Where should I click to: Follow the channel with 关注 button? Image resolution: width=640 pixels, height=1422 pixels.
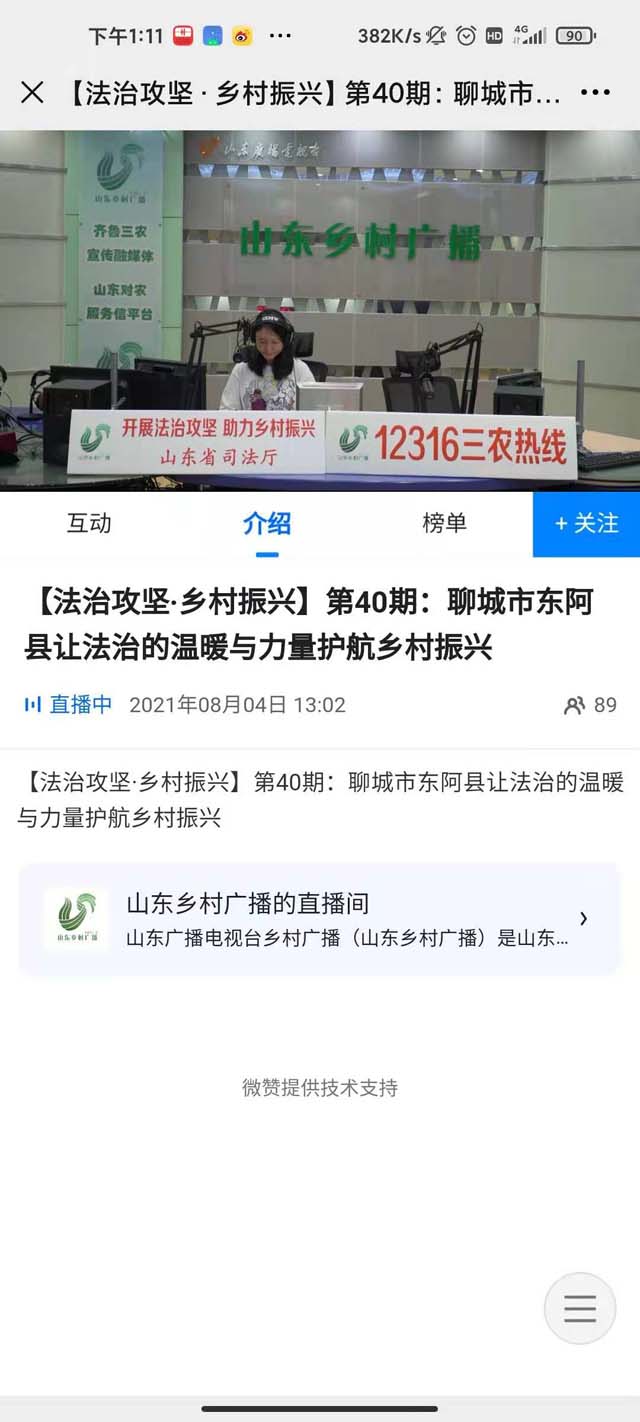click(x=586, y=524)
